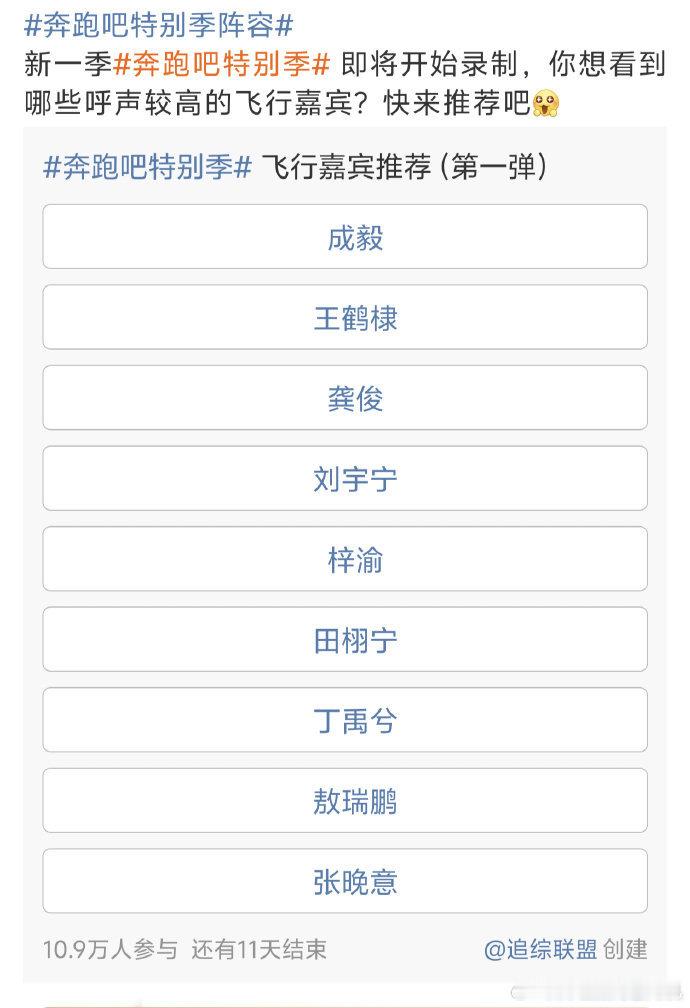Screen dimensions: 690x1008
Task: Vote for 成毅 in the poll
Action: (x=345, y=237)
